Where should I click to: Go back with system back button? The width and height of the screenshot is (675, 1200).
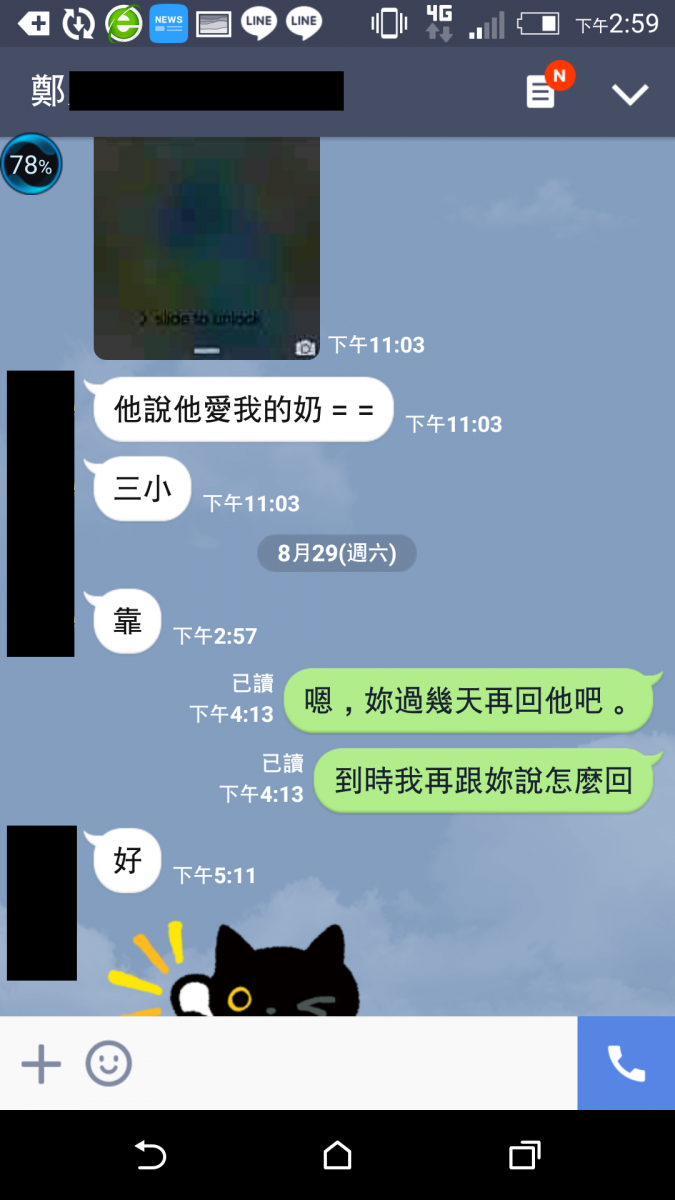point(150,1156)
